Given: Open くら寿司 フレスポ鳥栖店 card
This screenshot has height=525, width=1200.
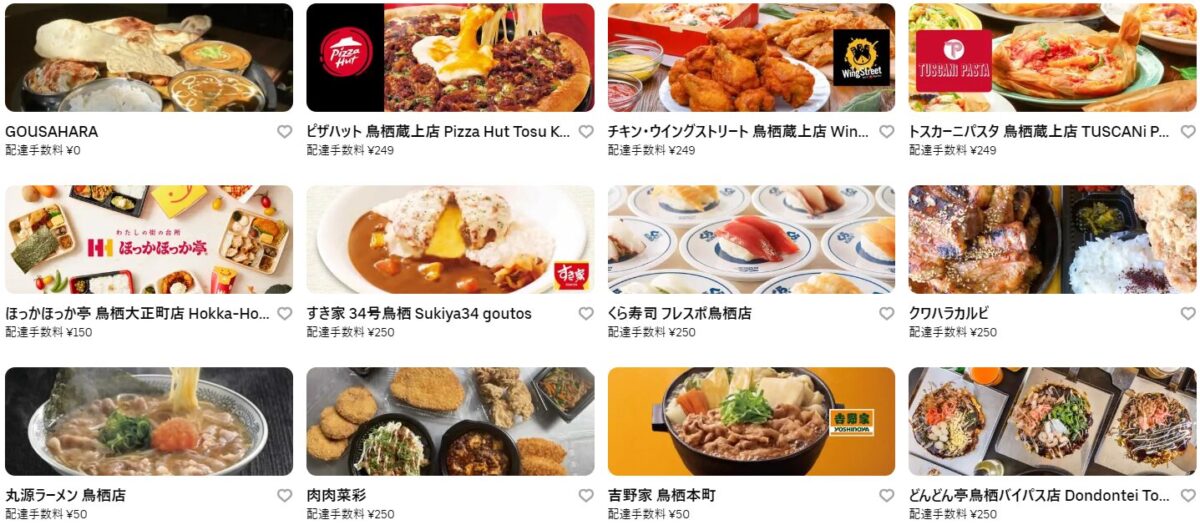Looking at the screenshot, I should [751, 240].
